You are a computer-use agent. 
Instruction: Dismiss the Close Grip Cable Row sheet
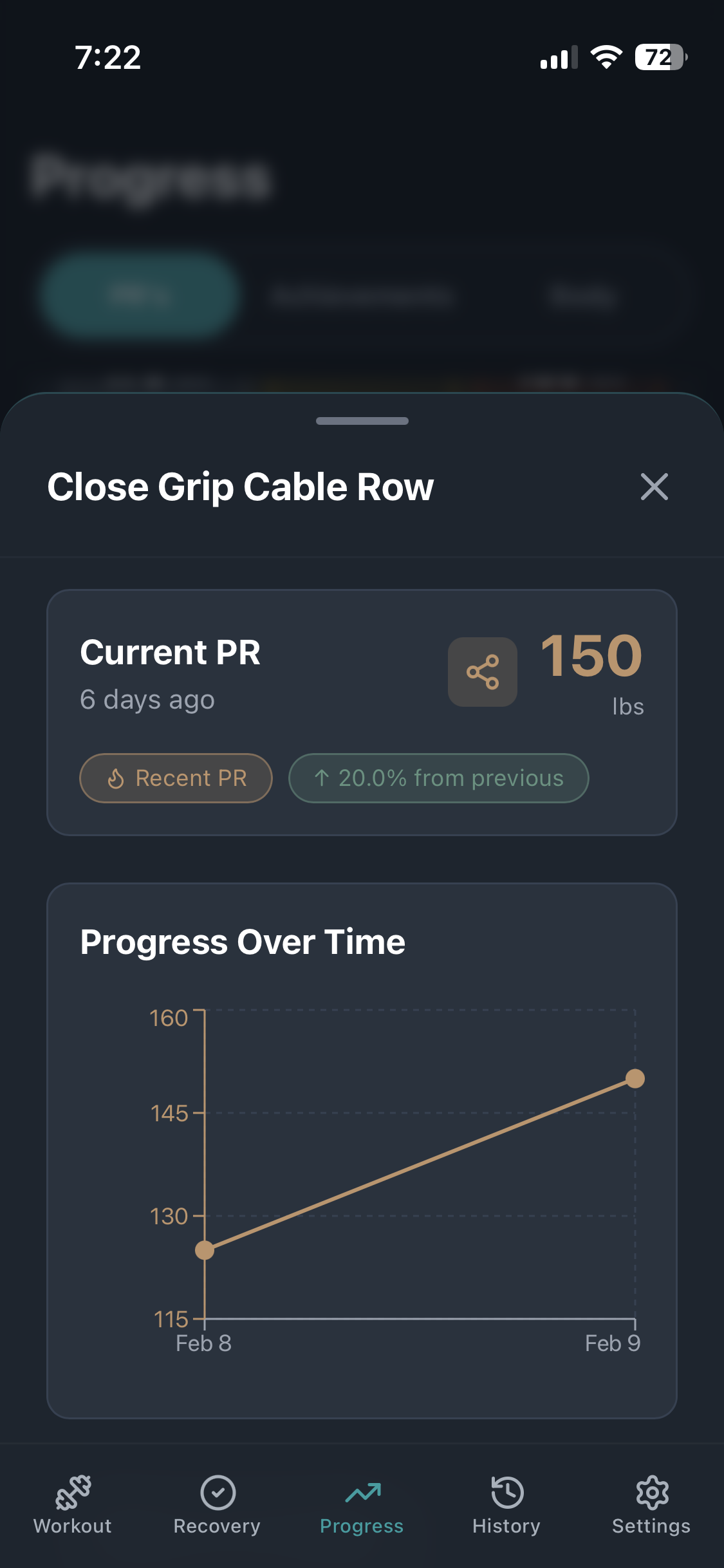pos(654,487)
